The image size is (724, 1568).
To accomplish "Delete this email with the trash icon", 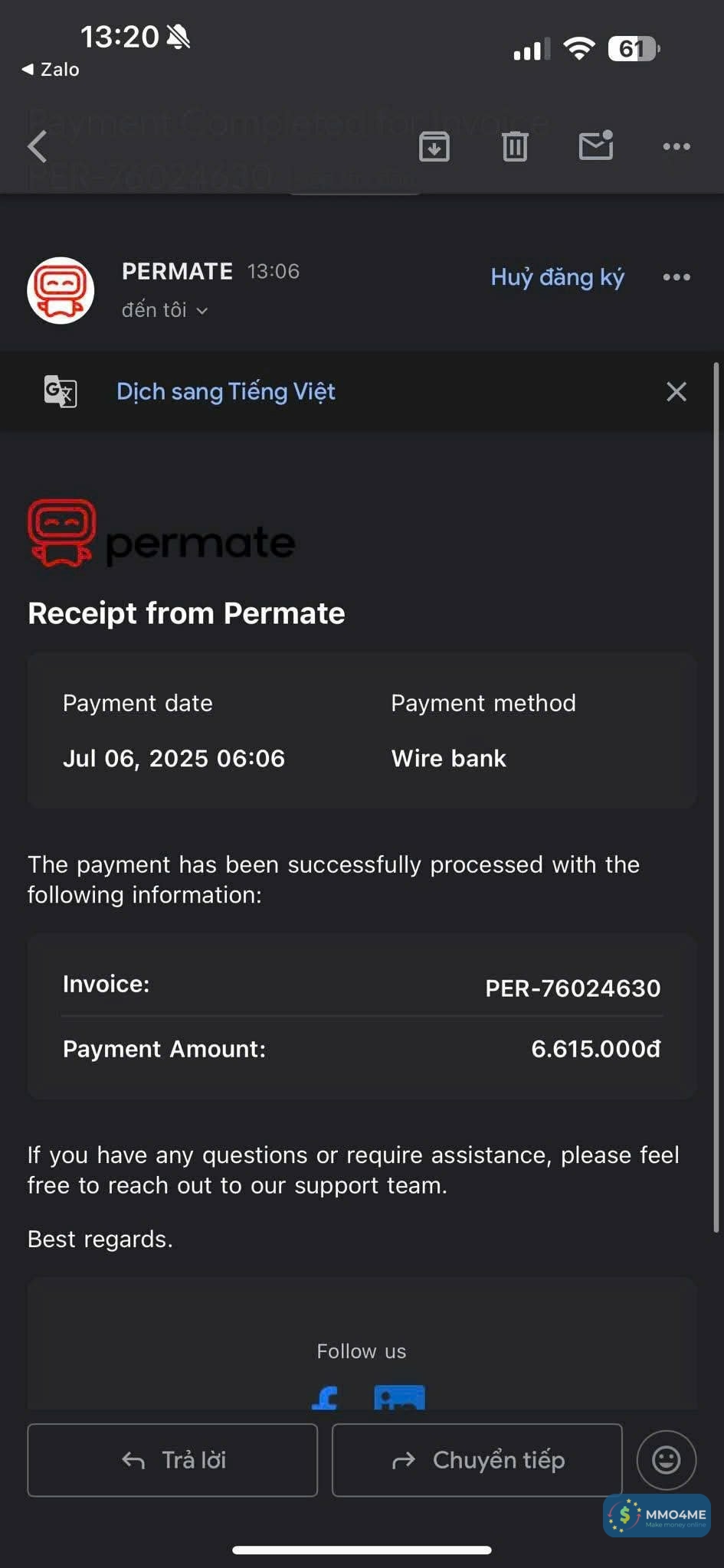I will click(515, 146).
